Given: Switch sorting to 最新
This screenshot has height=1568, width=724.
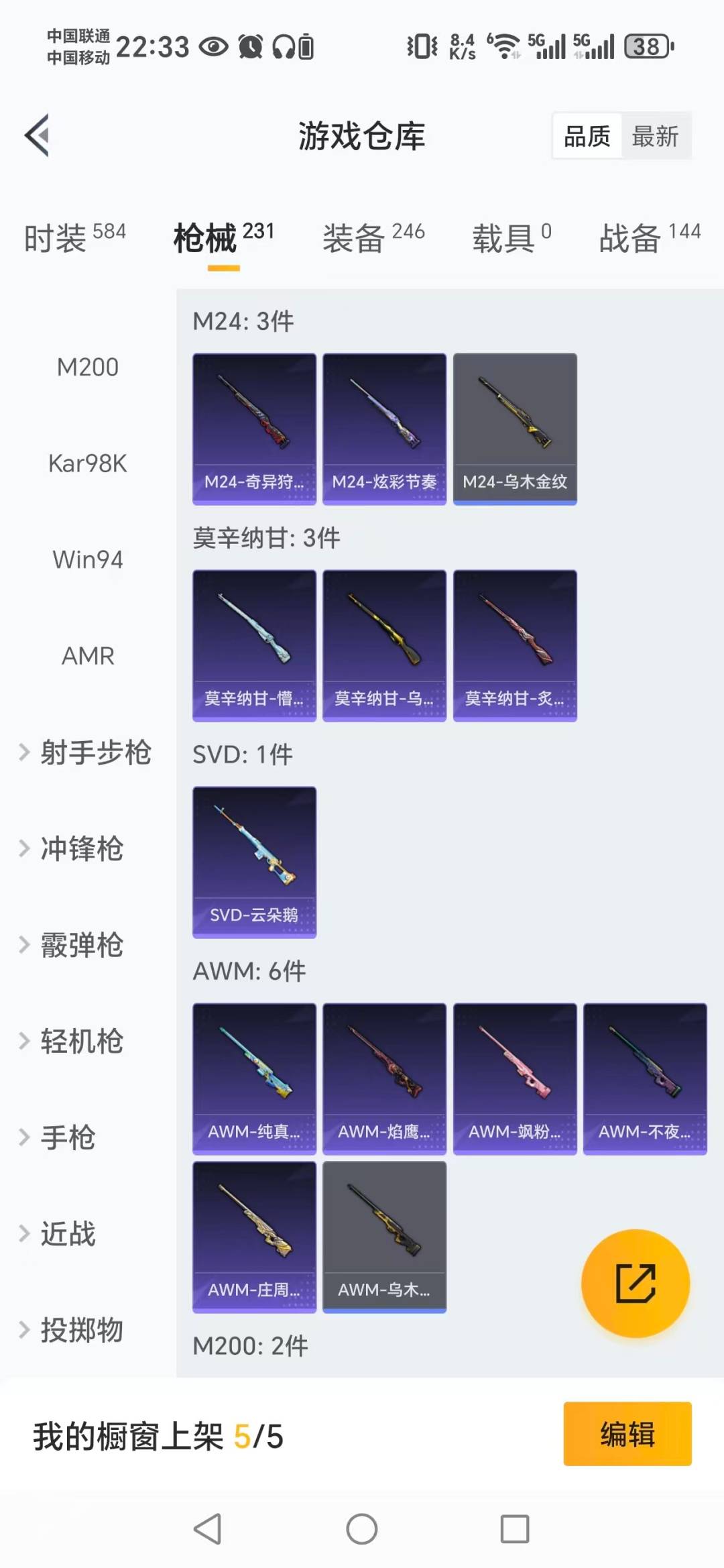Looking at the screenshot, I should coord(656,135).
